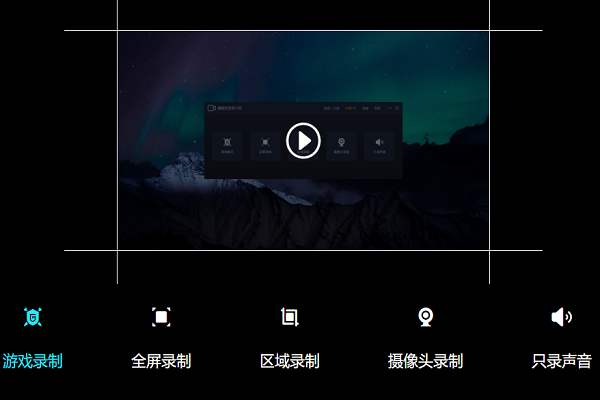This screenshot has height=400, width=600.
Task: Switch to 全屏录制 mode
Action: pyautogui.click(x=161, y=340)
